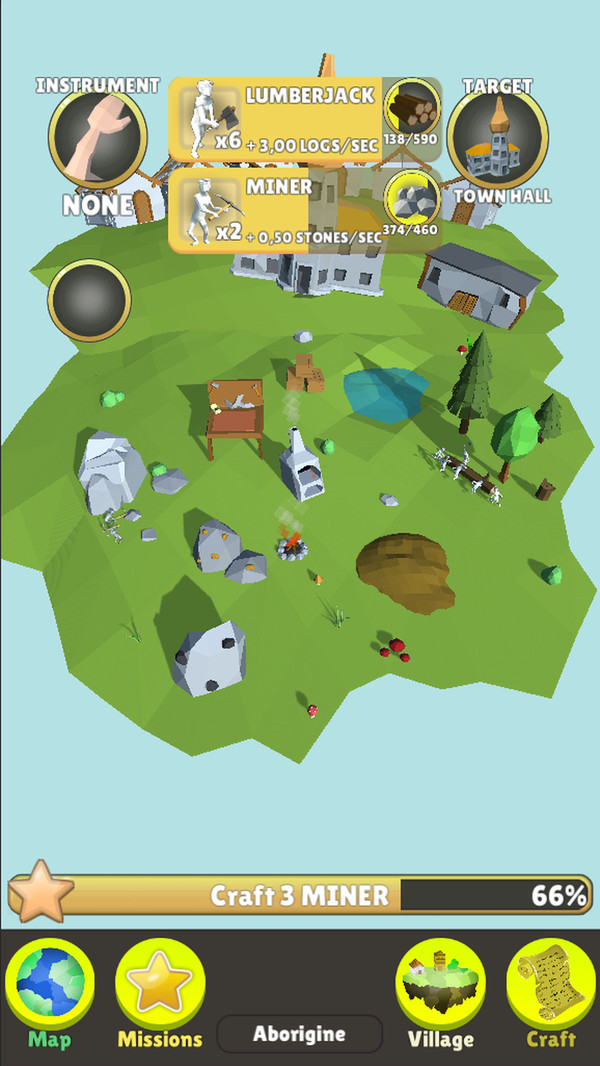Open the Craft 3 MINER mission bar

coord(300,895)
